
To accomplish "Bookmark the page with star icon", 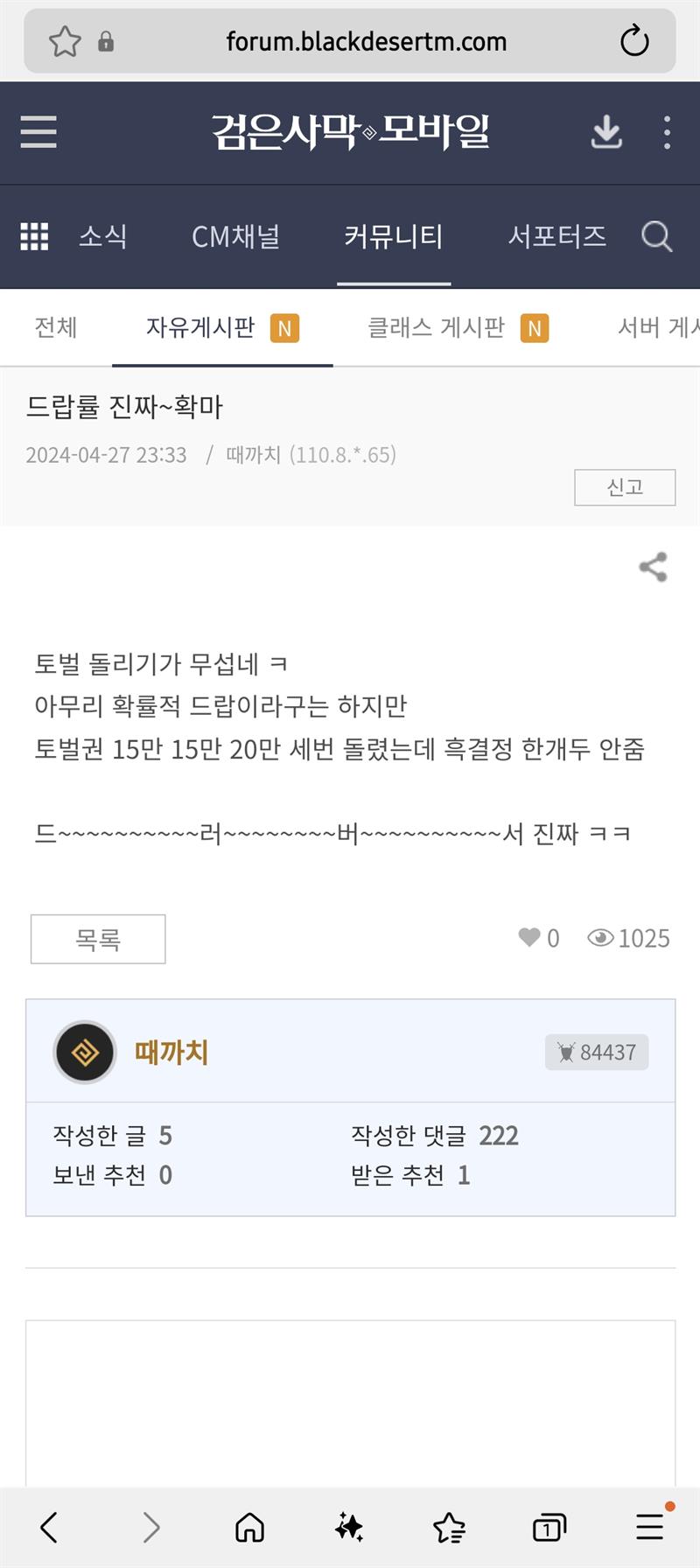I will 65,41.
